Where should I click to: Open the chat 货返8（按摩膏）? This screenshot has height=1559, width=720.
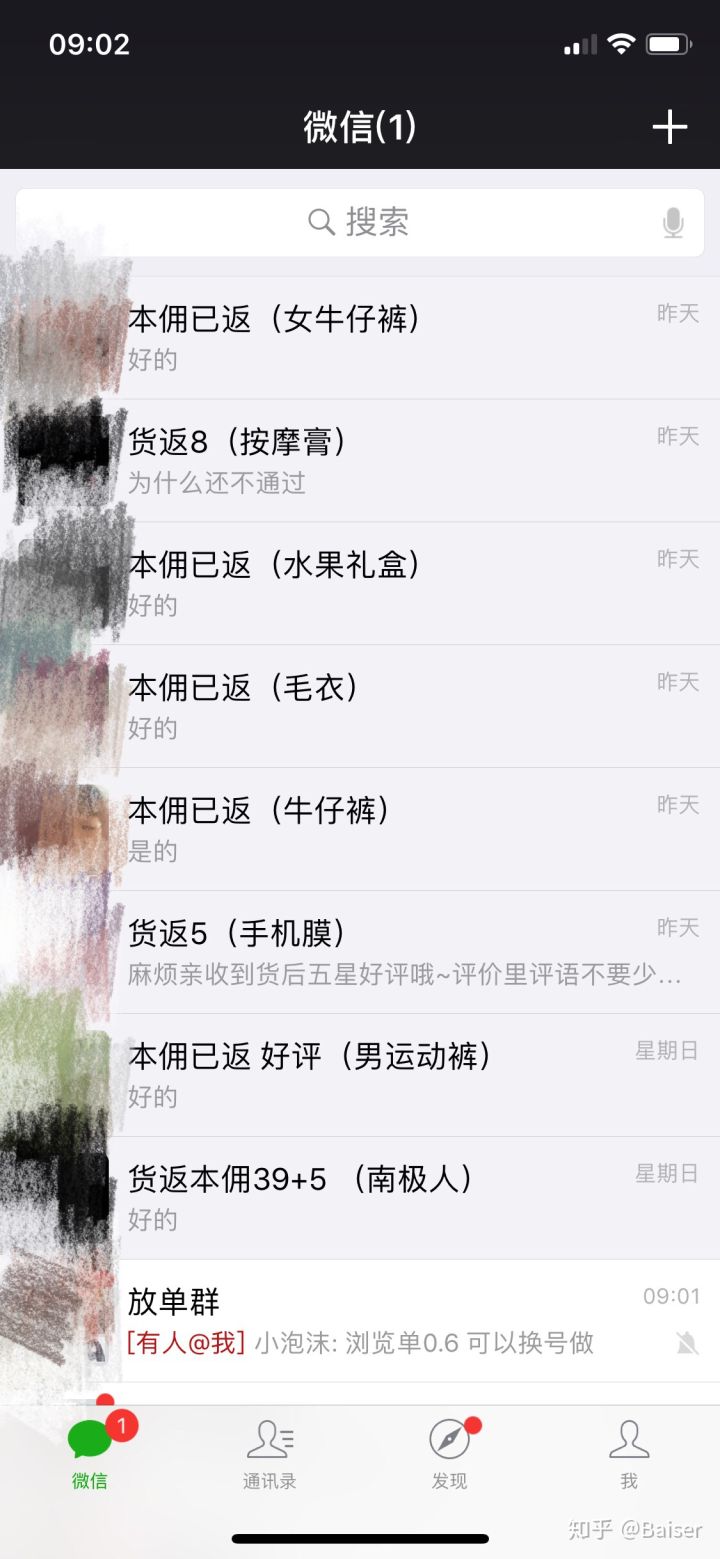pyautogui.click(x=400, y=461)
